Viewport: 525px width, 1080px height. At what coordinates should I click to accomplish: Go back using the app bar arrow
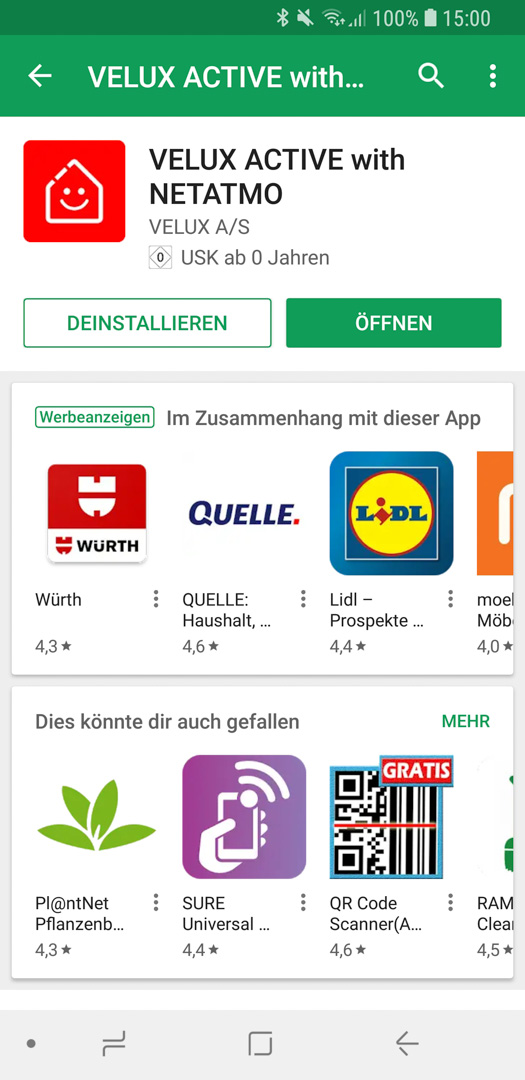[x=40, y=76]
